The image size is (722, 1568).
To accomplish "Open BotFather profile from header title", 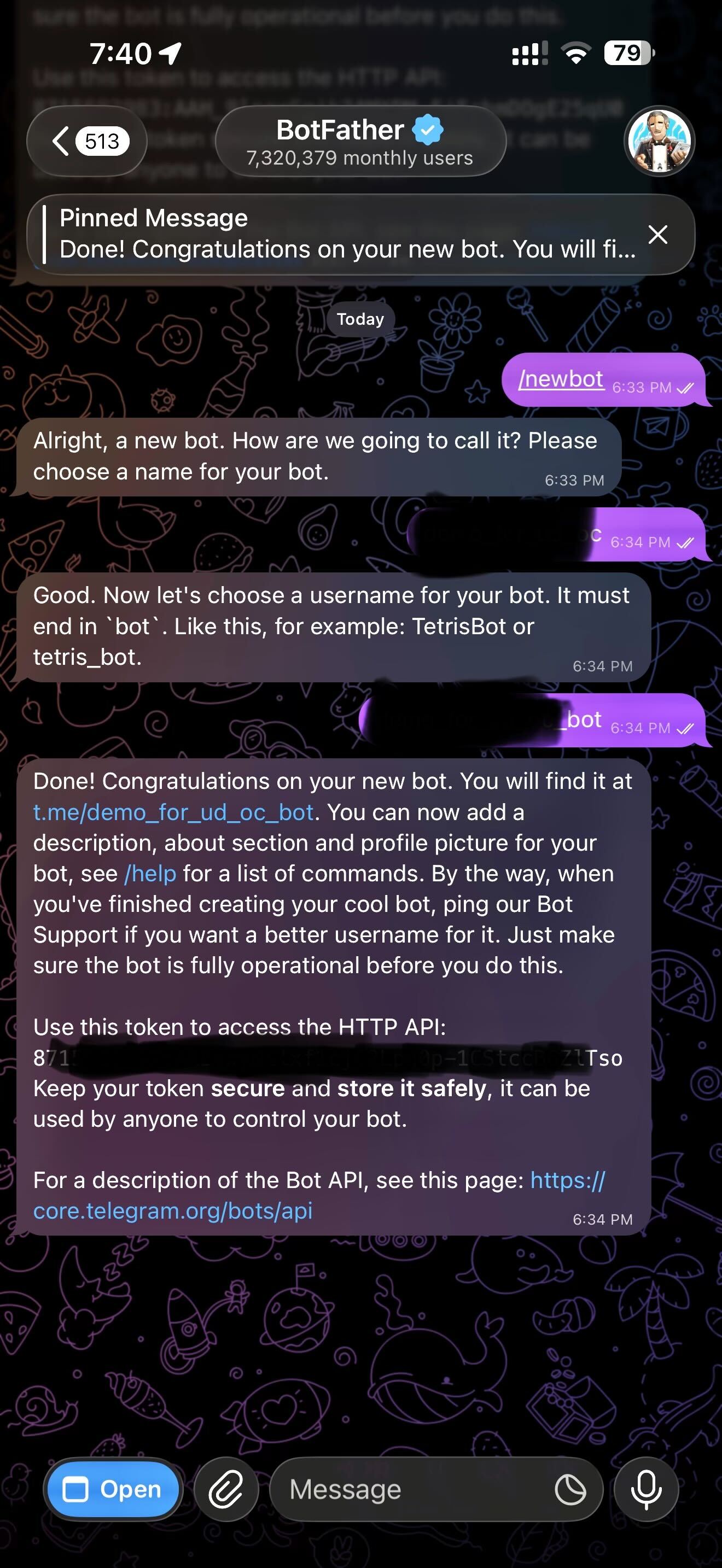I will coord(360,142).
